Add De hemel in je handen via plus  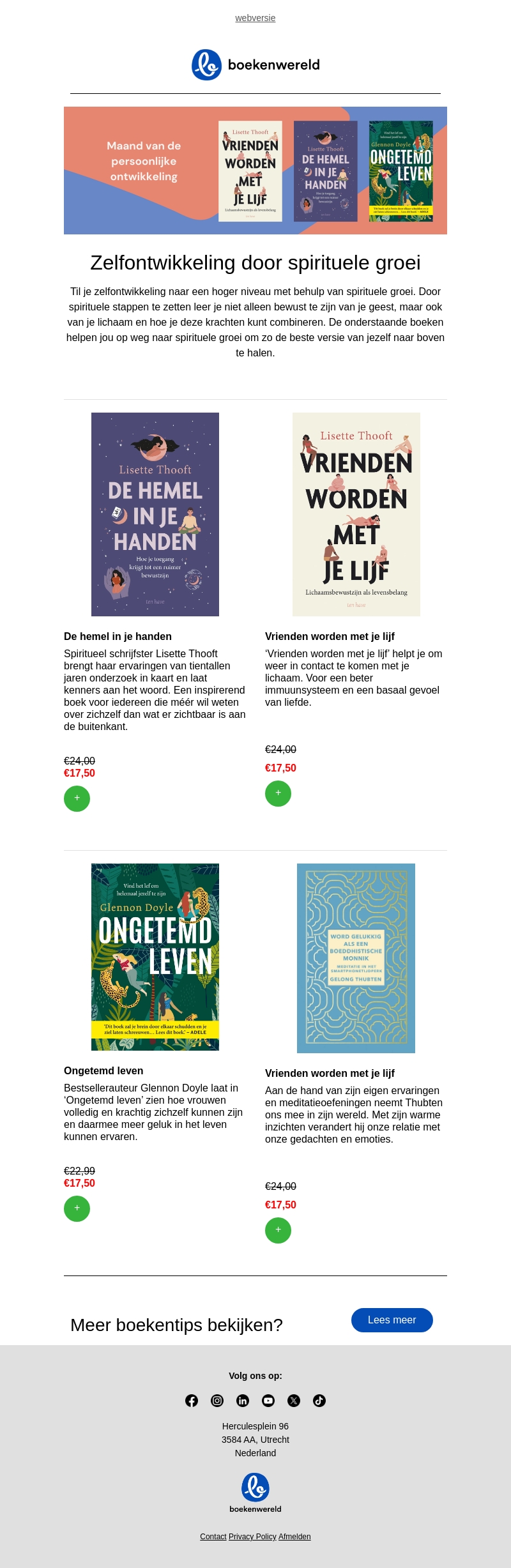[77, 798]
